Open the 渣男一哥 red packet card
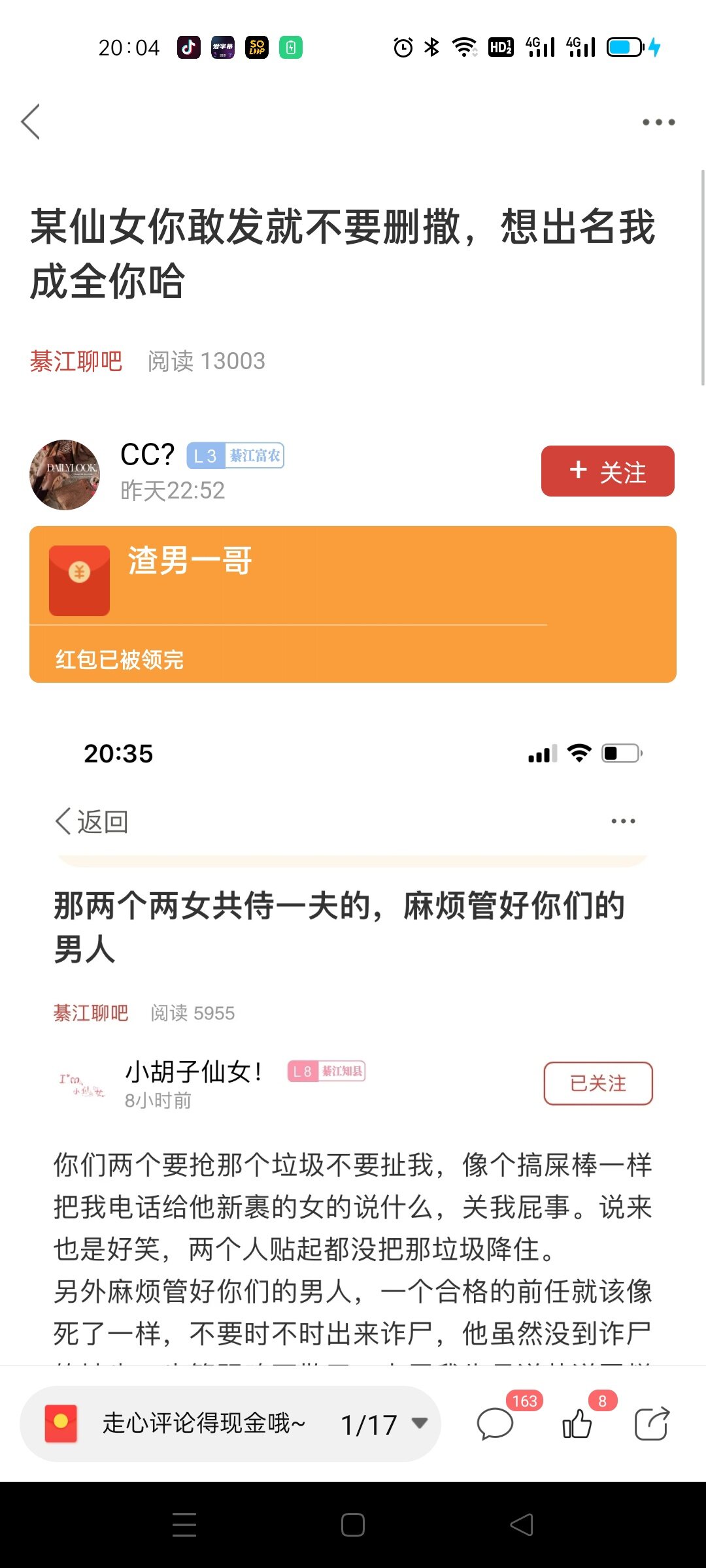This screenshot has height=1568, width=706. pos(352,604)
